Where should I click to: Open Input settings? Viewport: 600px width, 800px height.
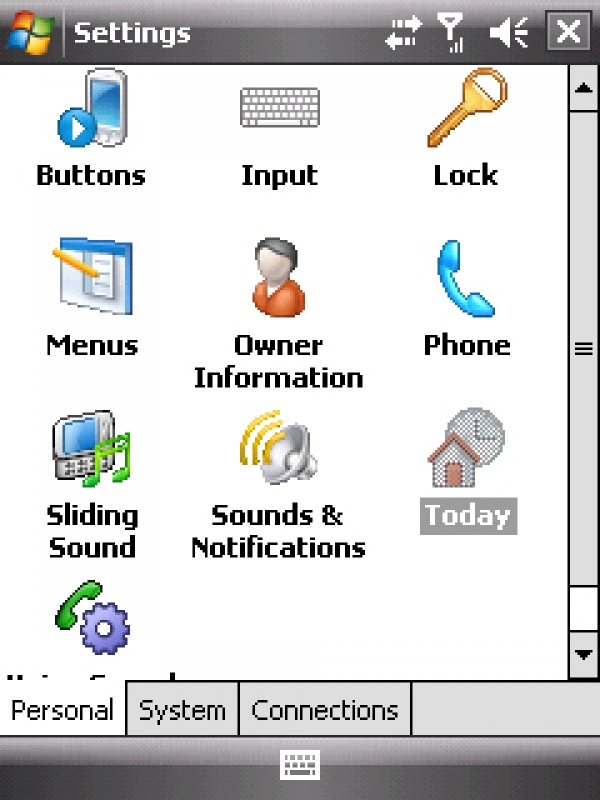coord(279,130)
